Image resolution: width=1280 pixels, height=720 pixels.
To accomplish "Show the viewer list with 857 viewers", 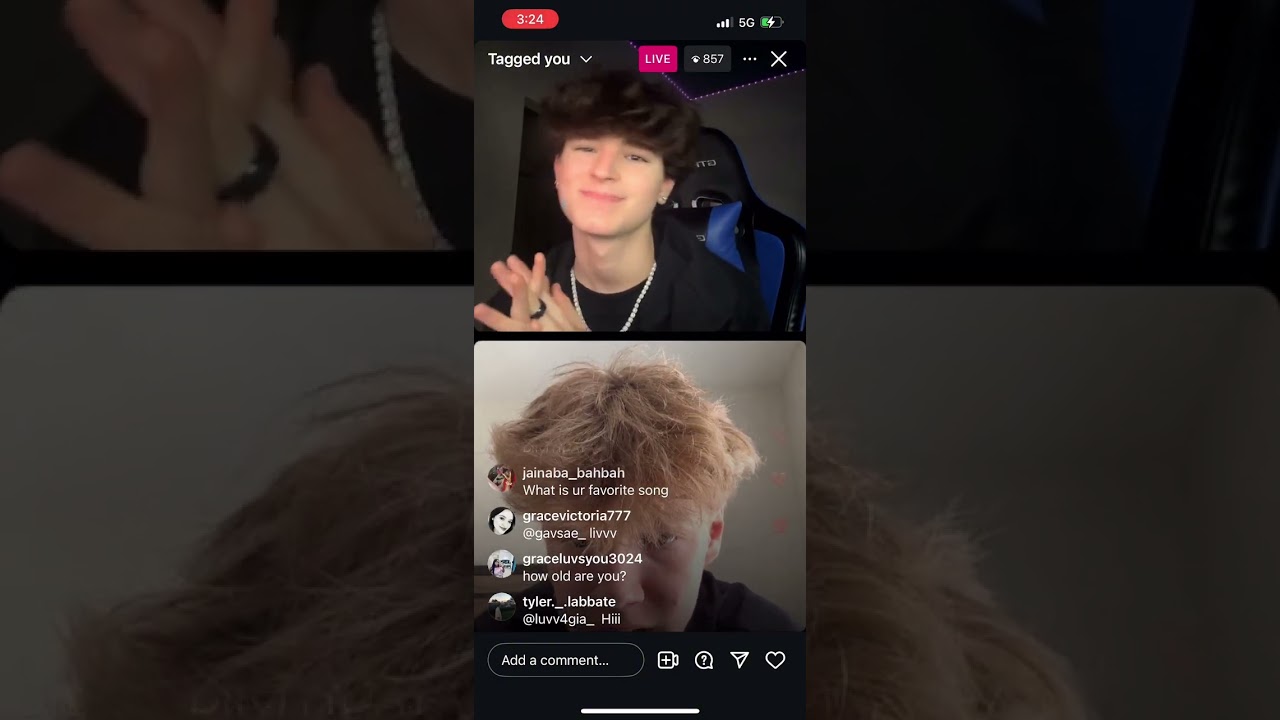I will 707,59.
